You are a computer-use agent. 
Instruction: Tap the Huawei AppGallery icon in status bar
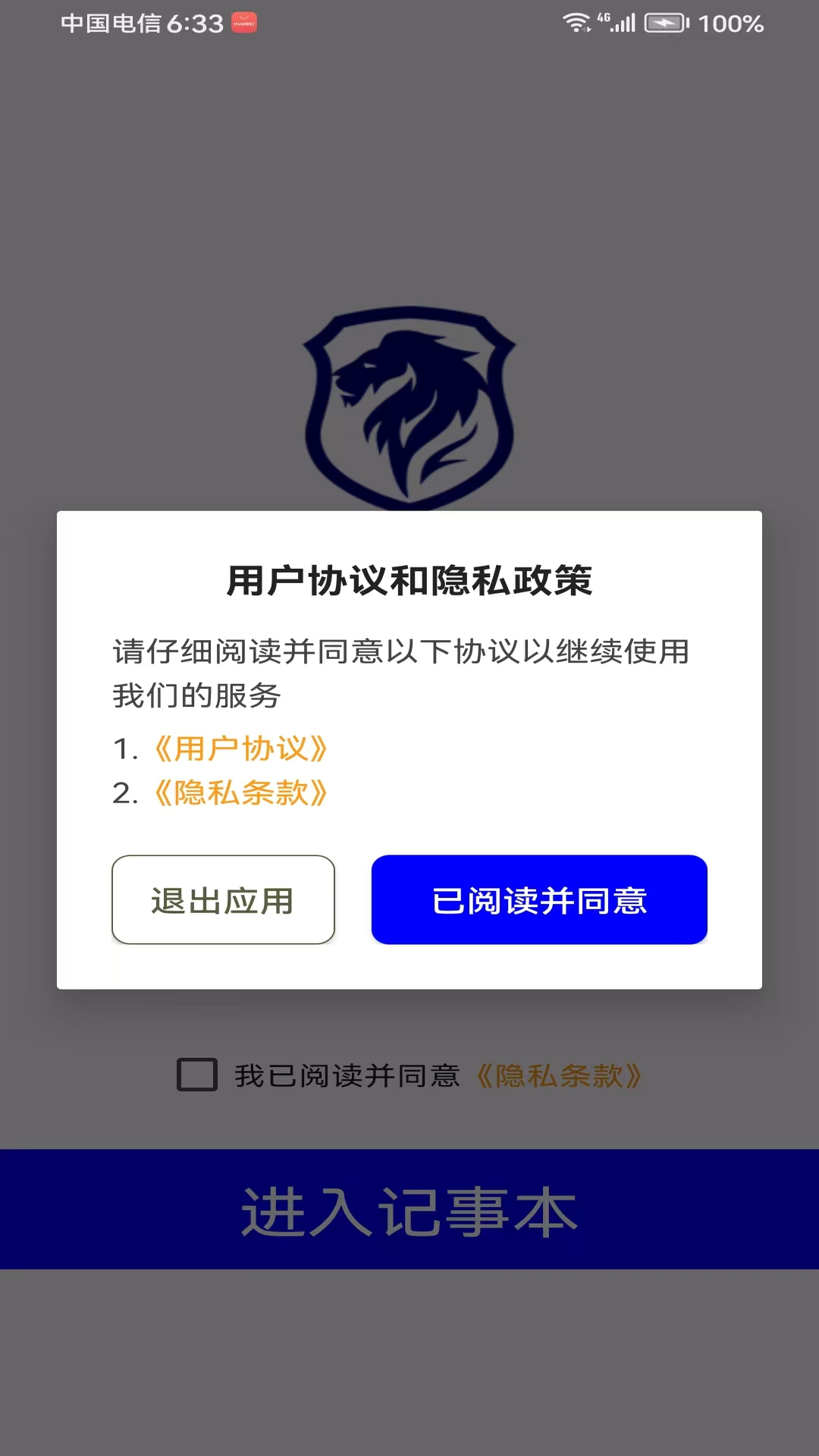(x=244, y=24)
